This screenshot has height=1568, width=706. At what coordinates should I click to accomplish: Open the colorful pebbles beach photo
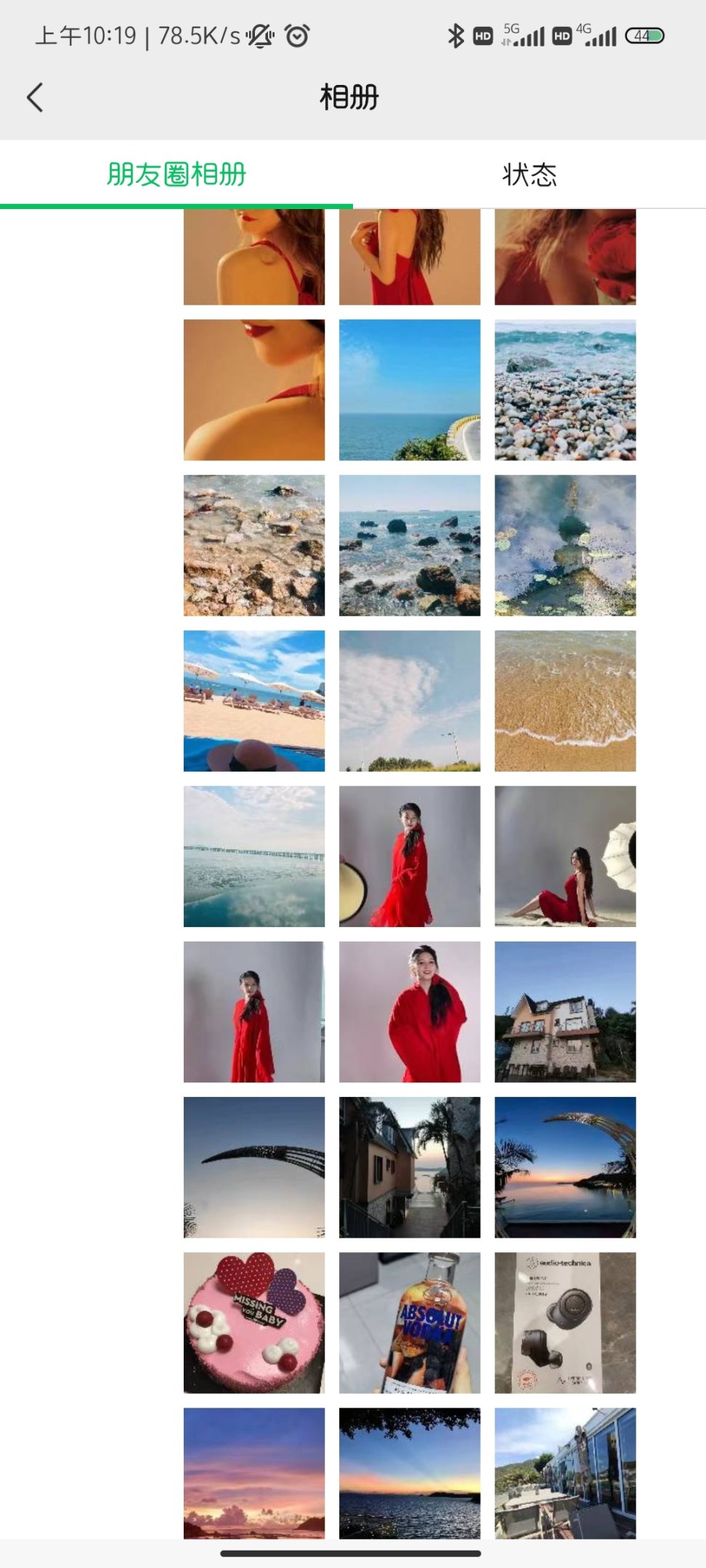tap(564, 390)
